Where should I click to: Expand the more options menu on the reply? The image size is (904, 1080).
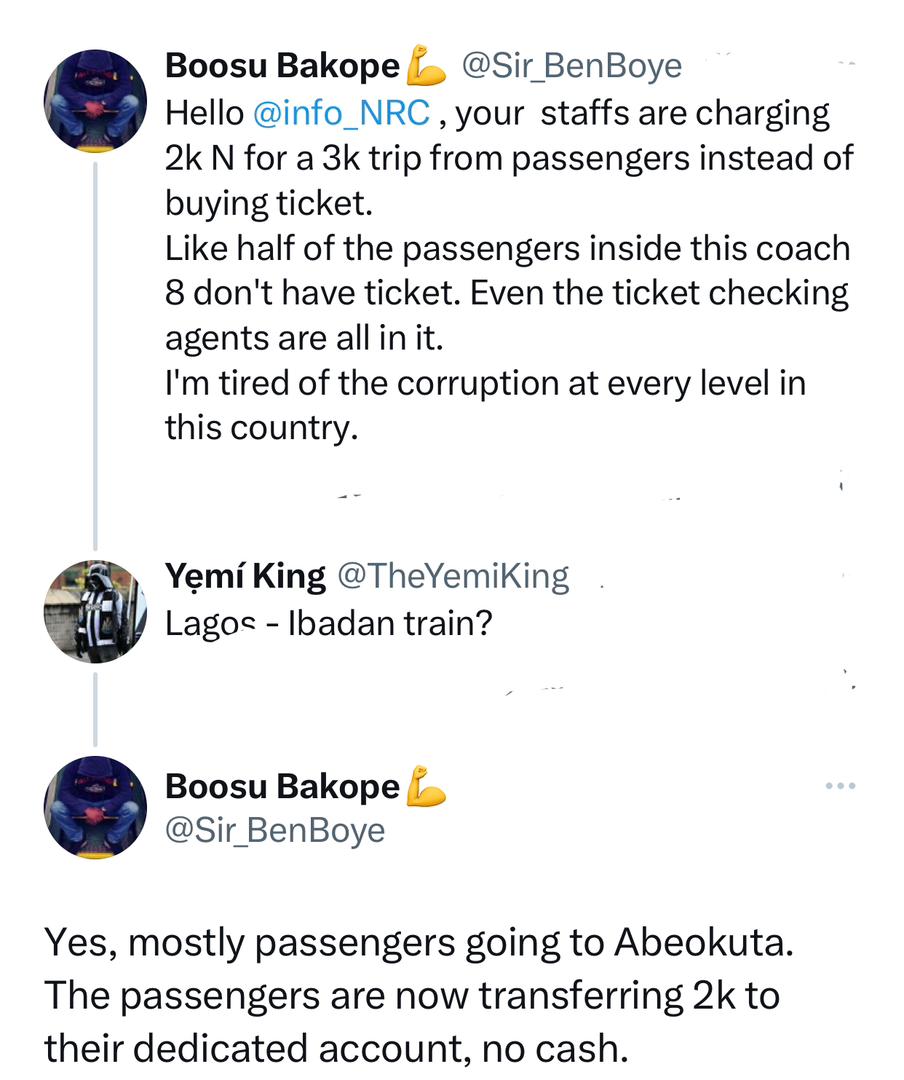click(840, 786)
